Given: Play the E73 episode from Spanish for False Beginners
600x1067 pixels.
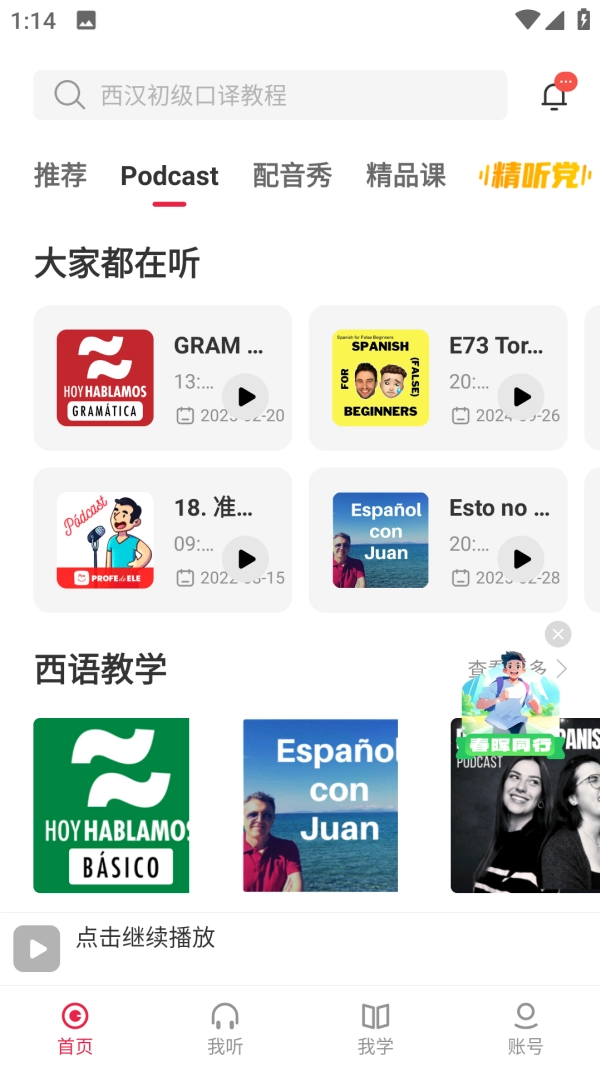Looking at the screenshot, I should [521, 397].
